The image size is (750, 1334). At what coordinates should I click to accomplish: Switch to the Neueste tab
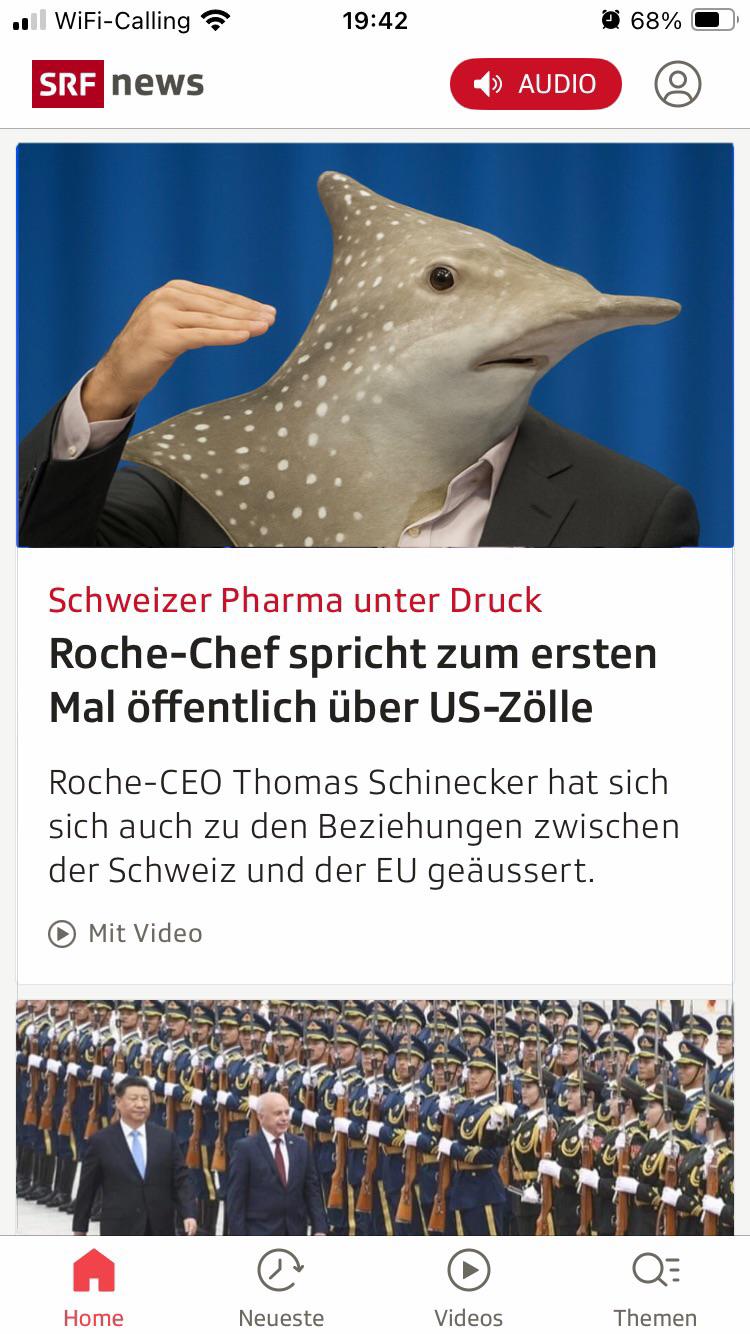281,1288
